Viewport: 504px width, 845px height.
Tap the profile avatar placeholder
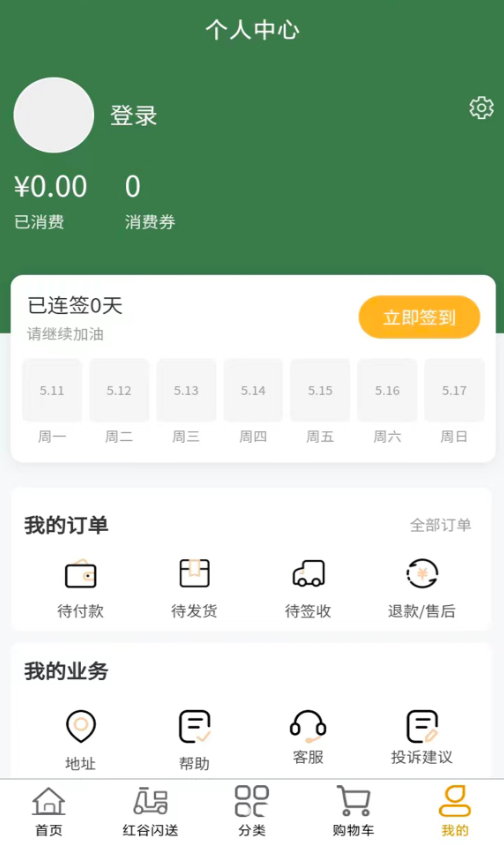click(x=54, y=115)
